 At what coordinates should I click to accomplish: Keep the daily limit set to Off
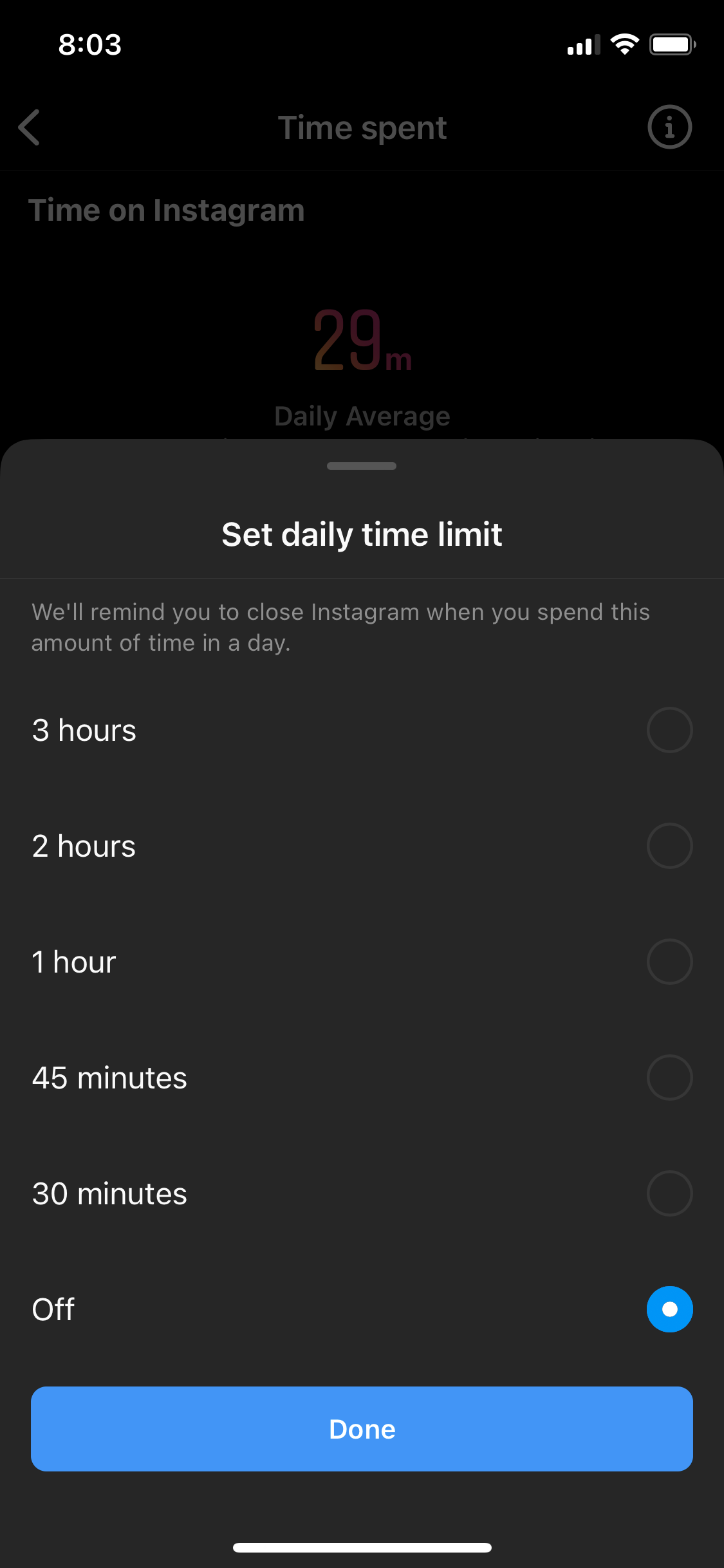point(669,1309)
